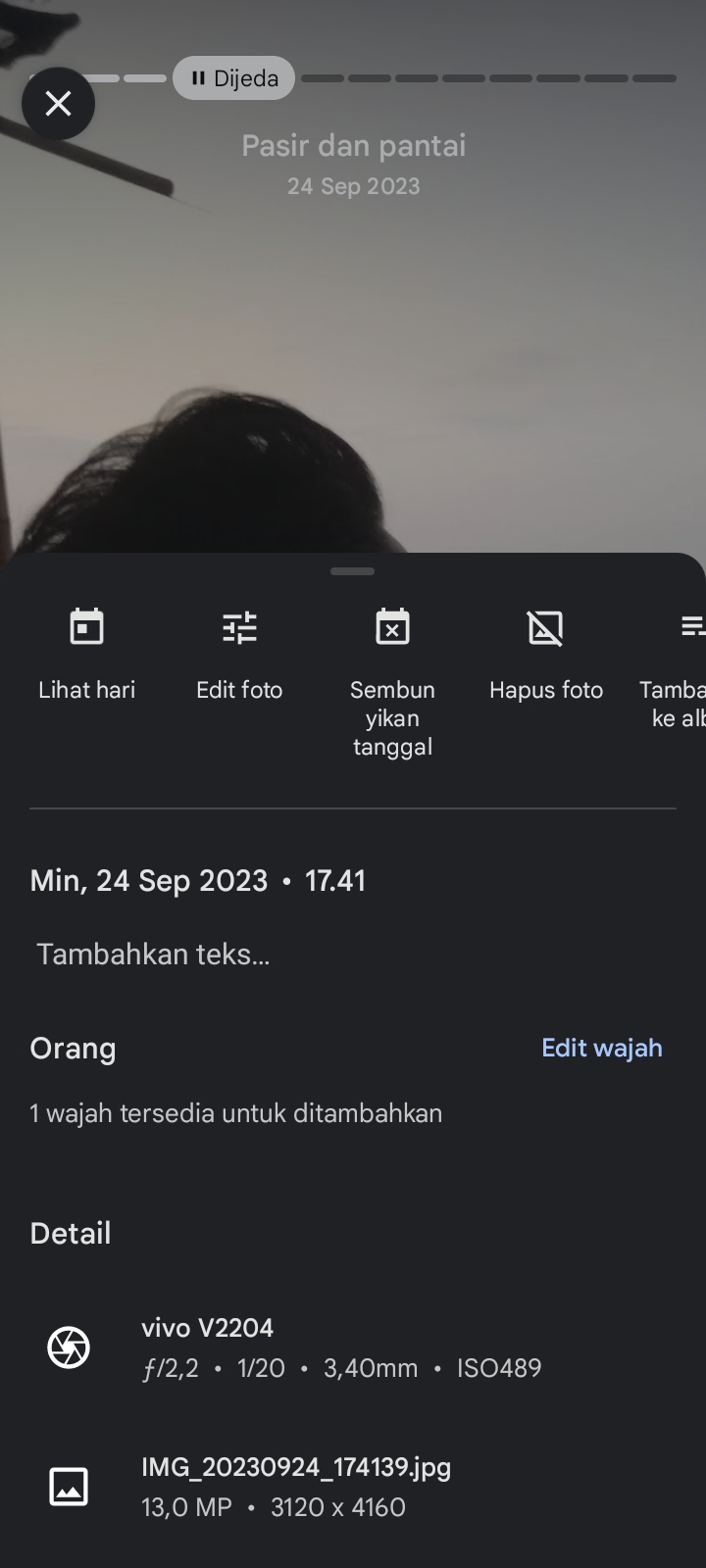
Task: Resume playback via the Dijeda chip
Action: [234, 78]
